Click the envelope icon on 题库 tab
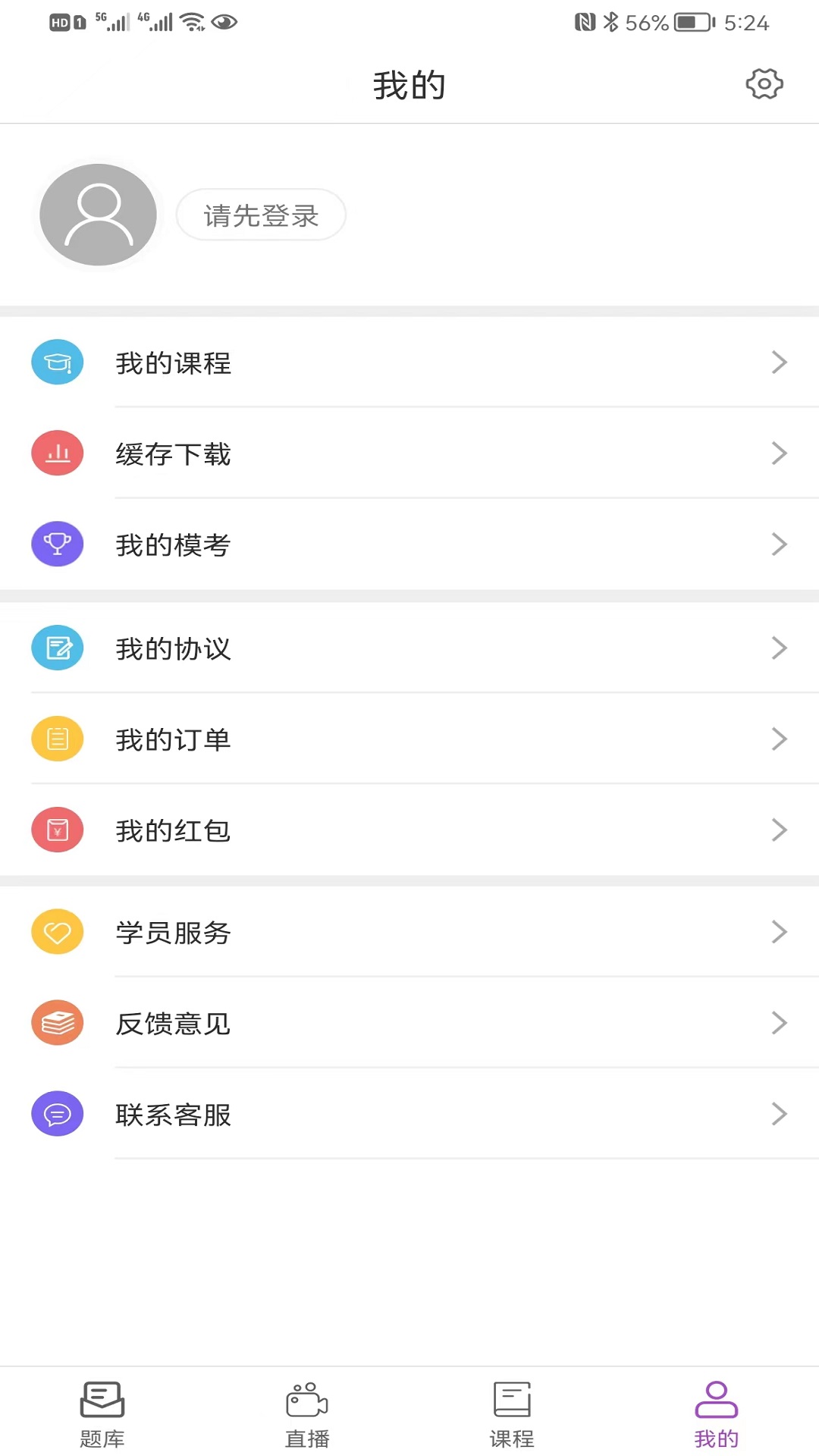 [x=102, y=1399]
